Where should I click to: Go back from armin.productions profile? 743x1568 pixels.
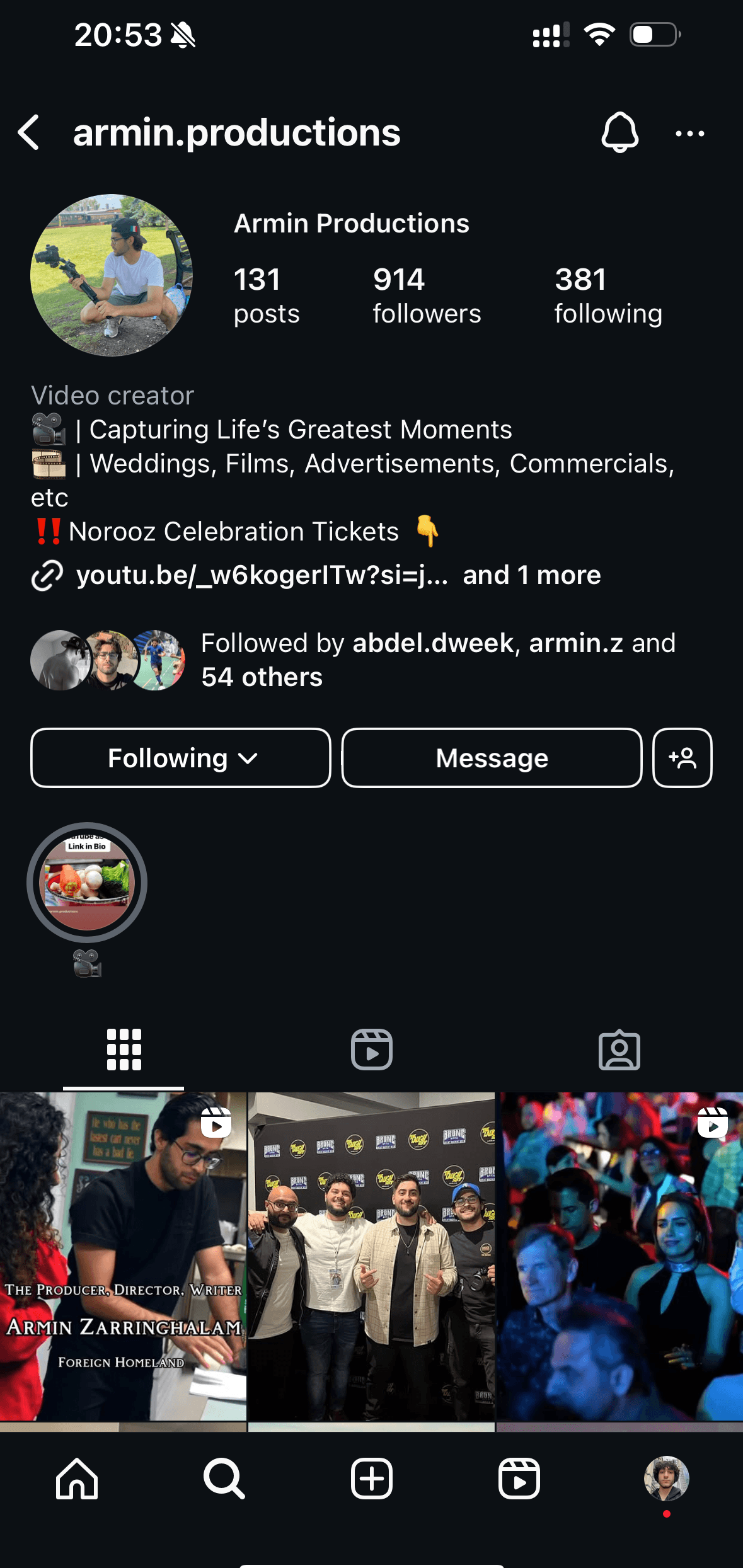click(x=29, y=132)
